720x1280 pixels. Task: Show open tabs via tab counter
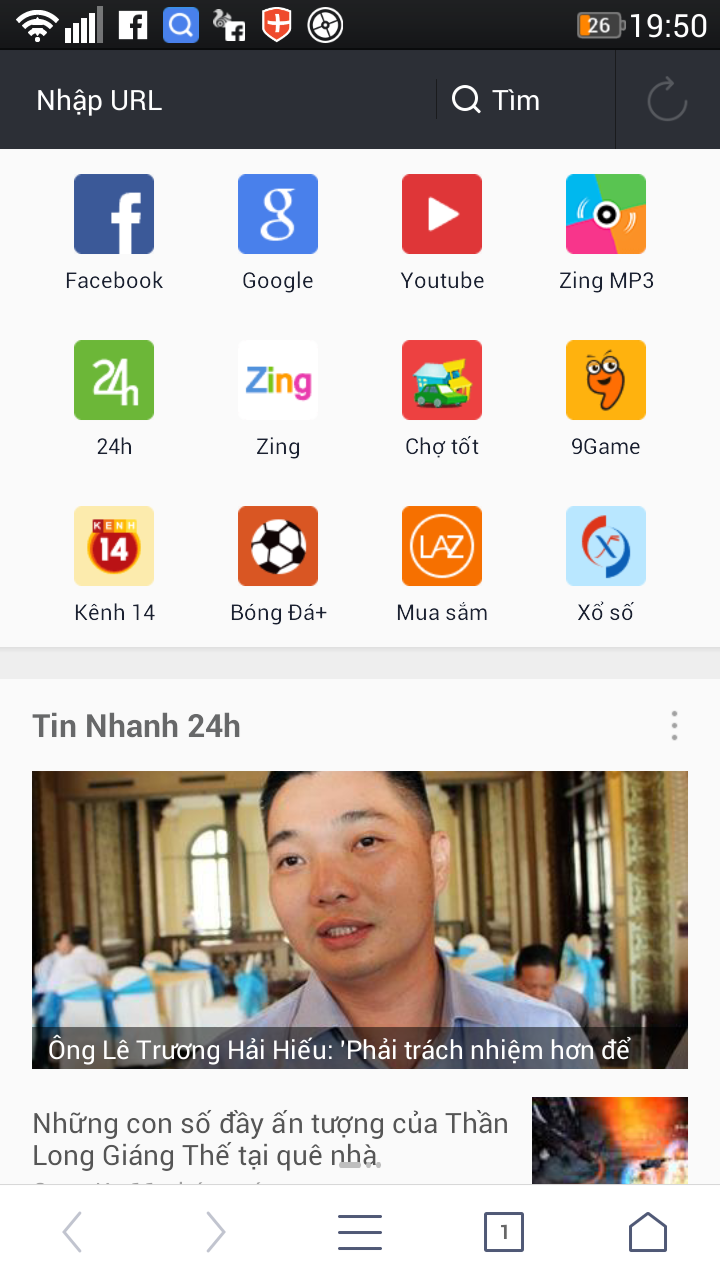(x=504, y=1233)
